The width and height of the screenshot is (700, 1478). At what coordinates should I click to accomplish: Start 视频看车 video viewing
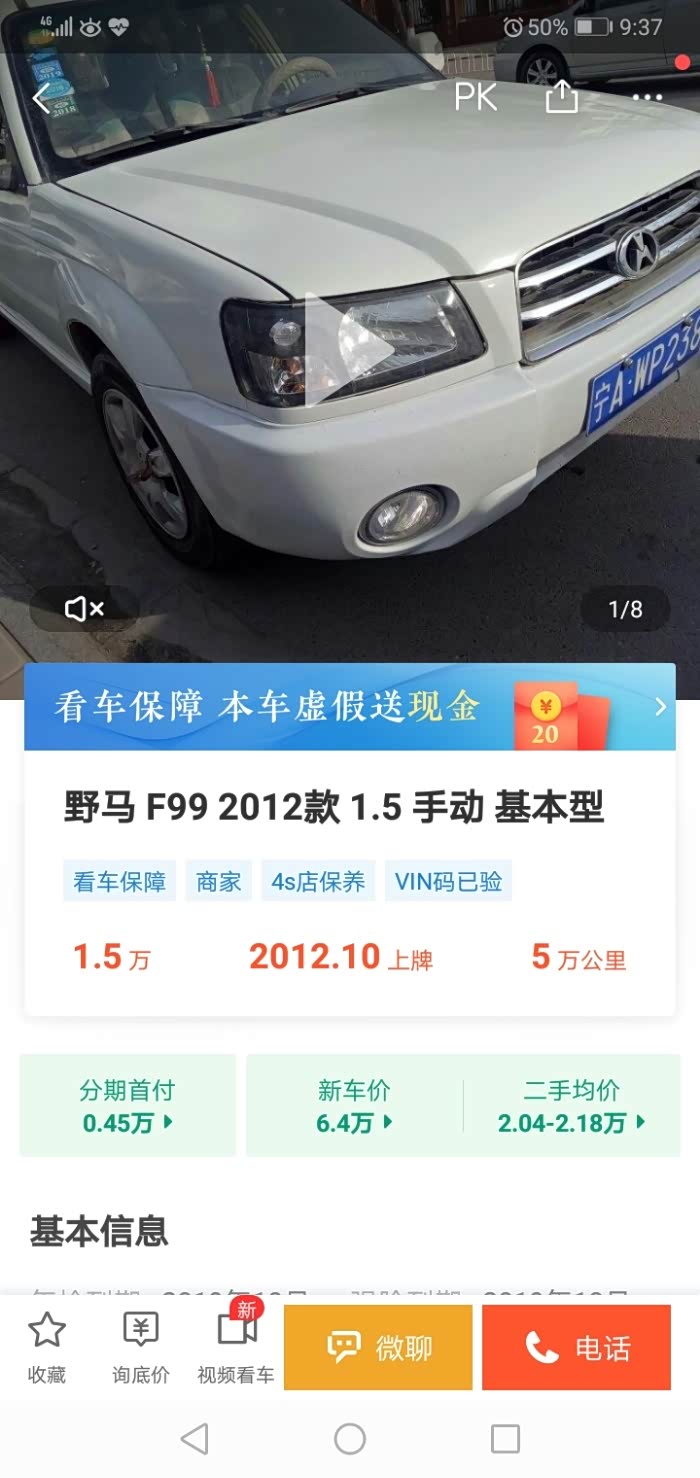point(236,1346)
